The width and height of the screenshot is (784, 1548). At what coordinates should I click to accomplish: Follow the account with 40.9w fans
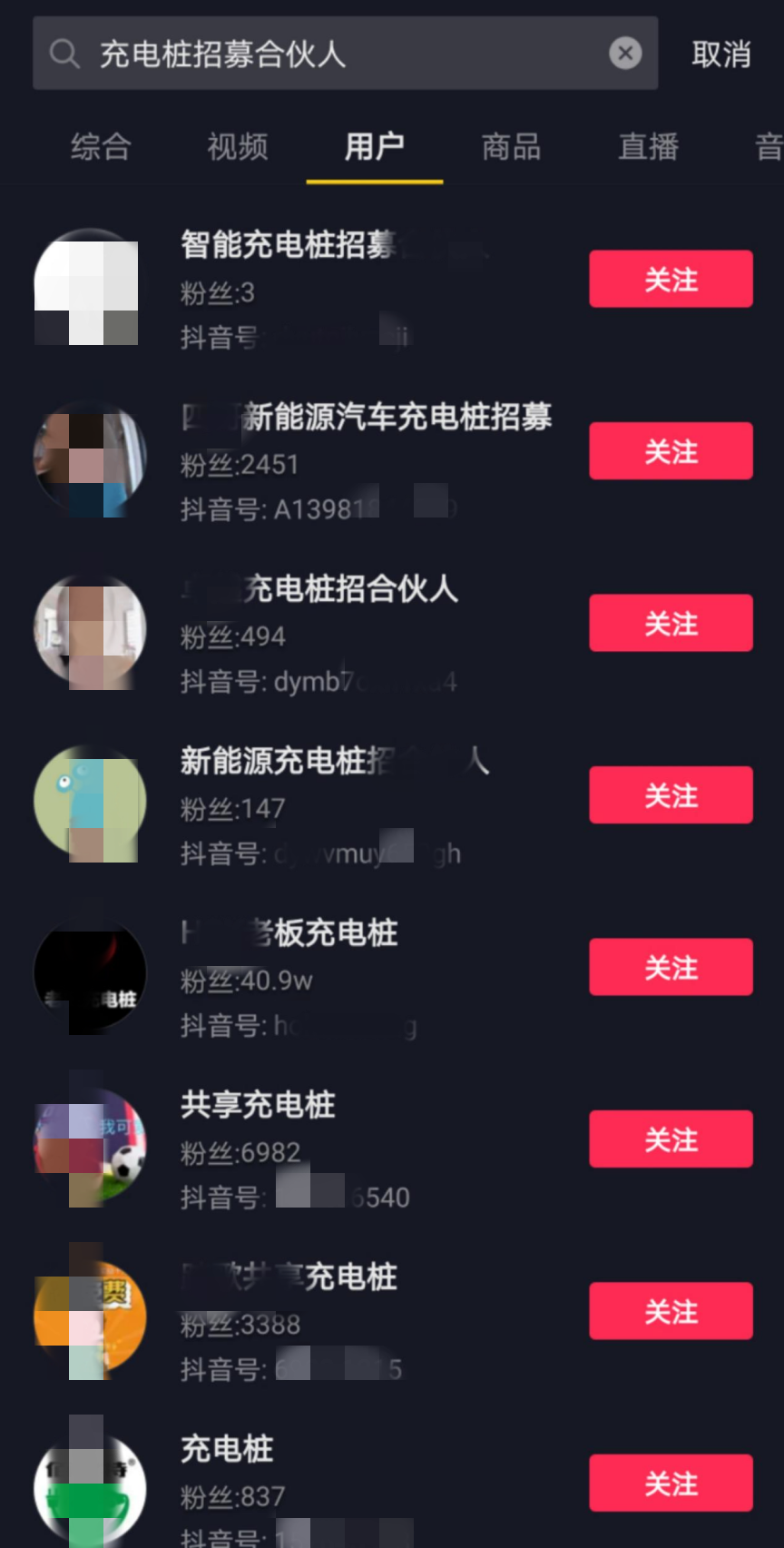[x=671, y=966]
